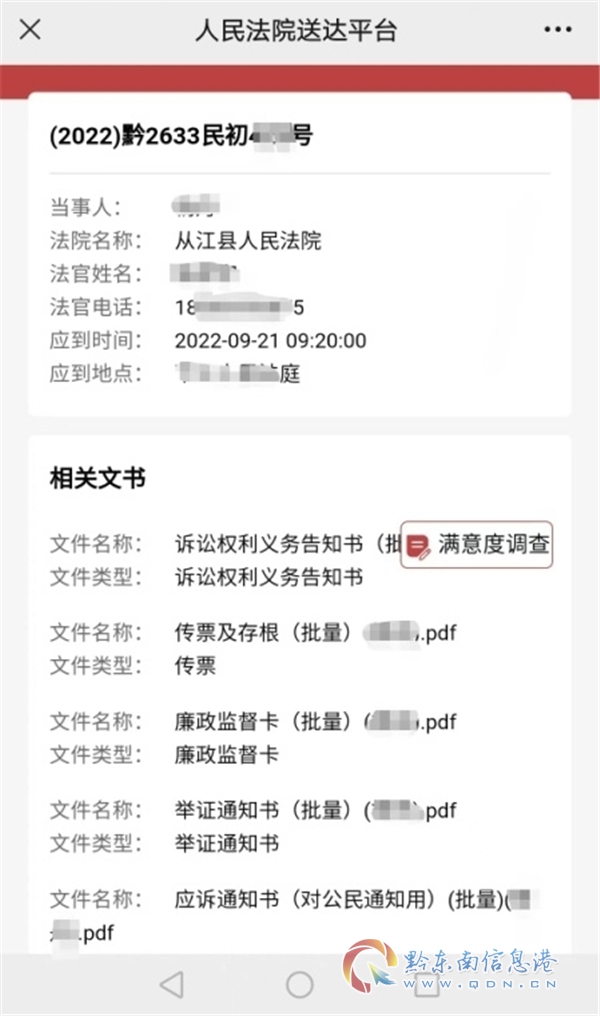600x1016 pixels.
Task: Go to the home screen
Action: 300,985
